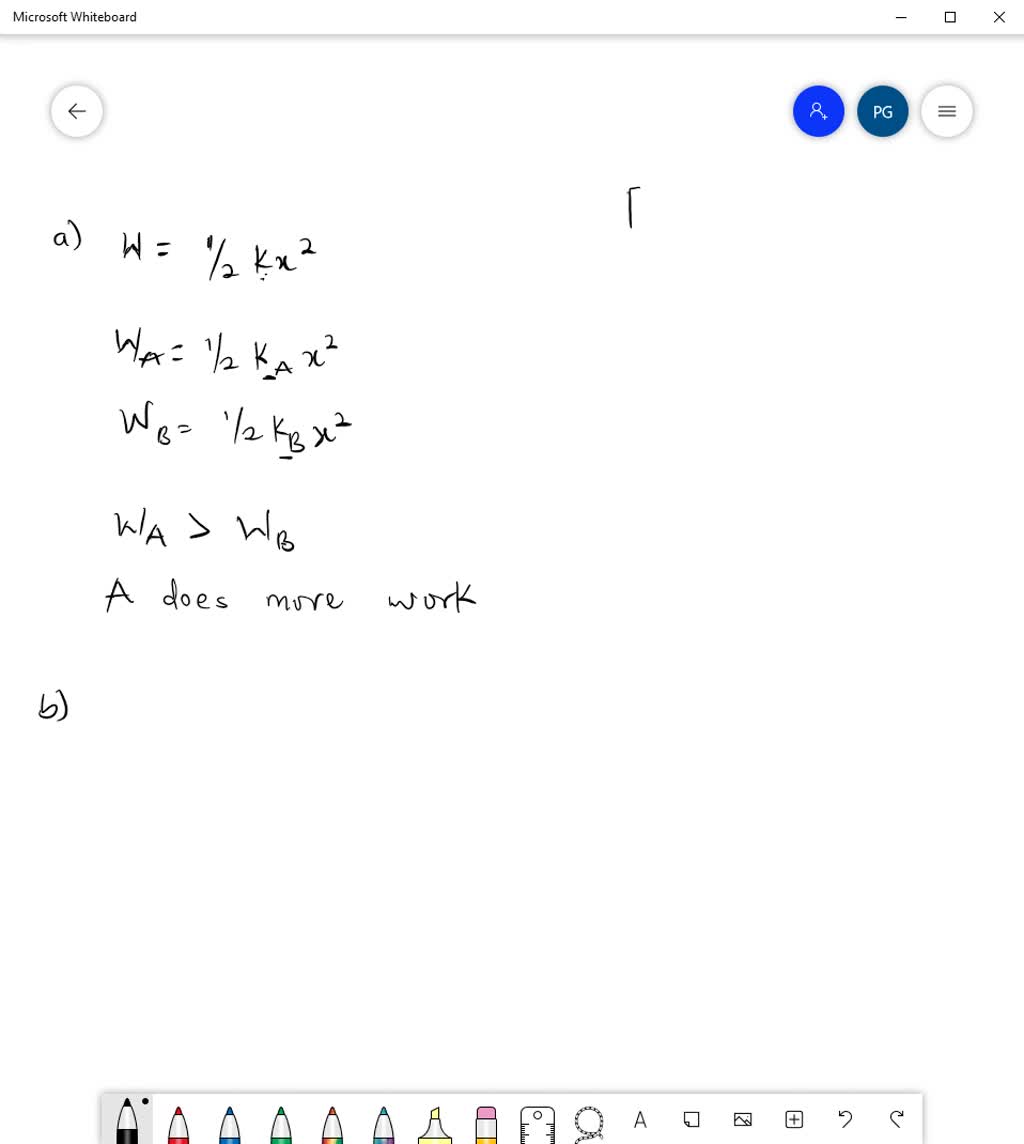The height and width of the screenshot is (1144, 1024).
Task: Open the insert menu plus icon
Action: pos(793,1121)
